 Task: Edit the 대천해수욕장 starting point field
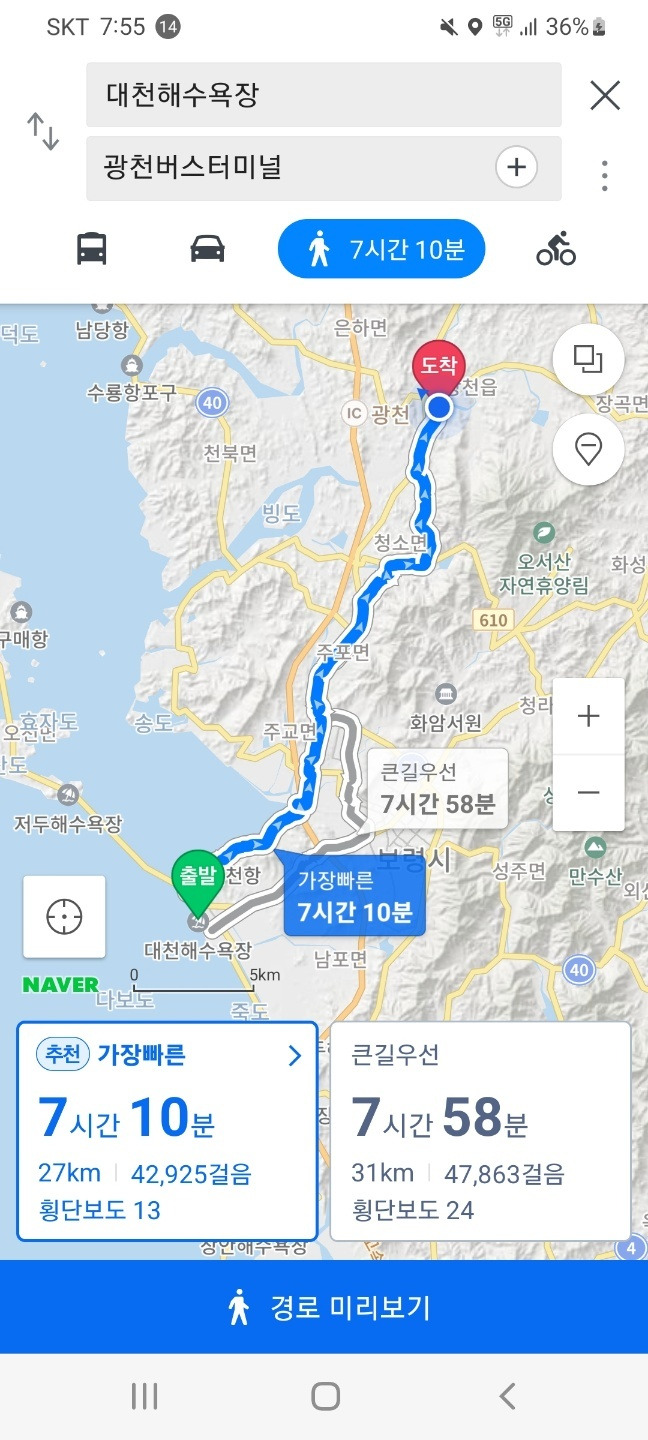coord(324,95)
